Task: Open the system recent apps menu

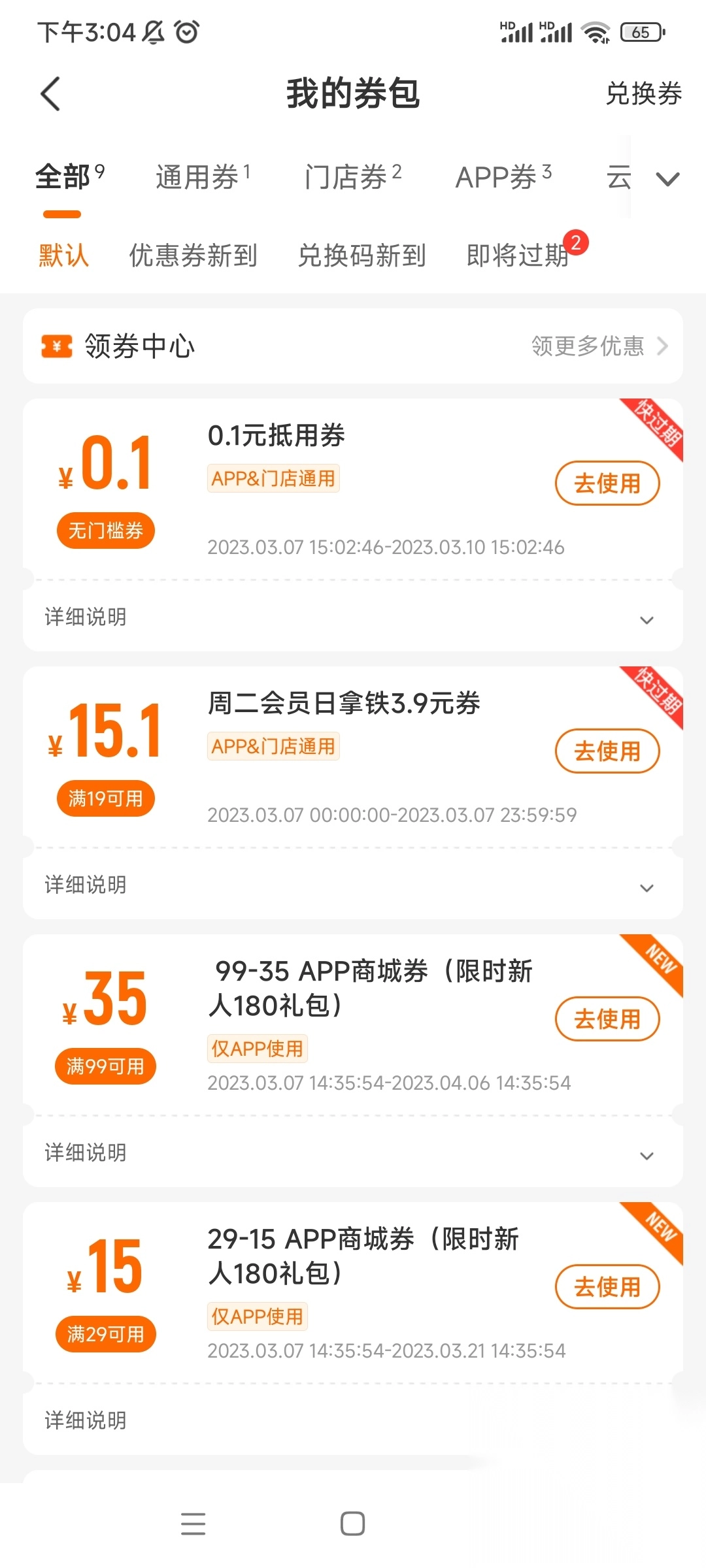Action: (193, 1524)
